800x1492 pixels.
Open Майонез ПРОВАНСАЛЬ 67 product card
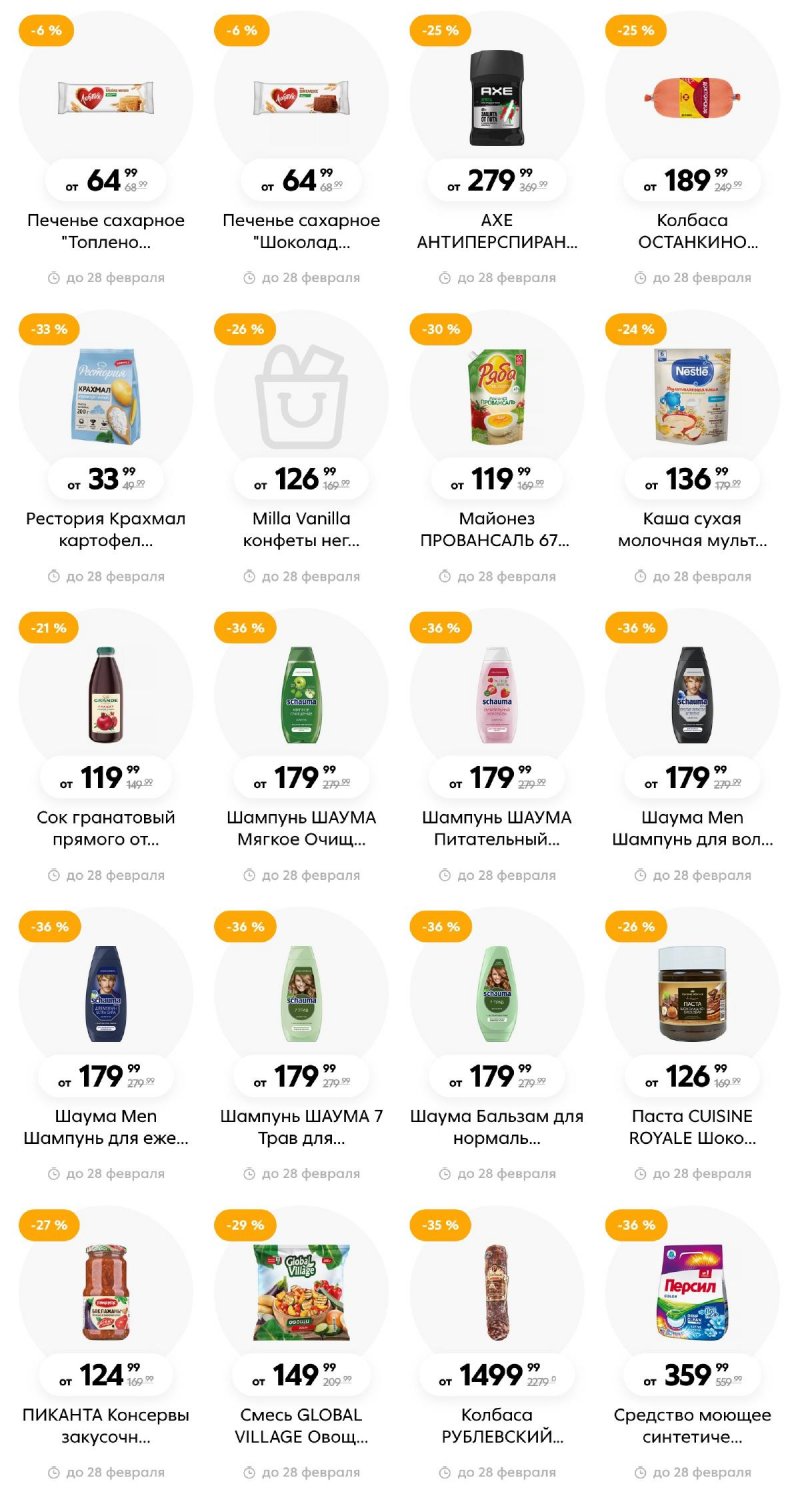497,395
